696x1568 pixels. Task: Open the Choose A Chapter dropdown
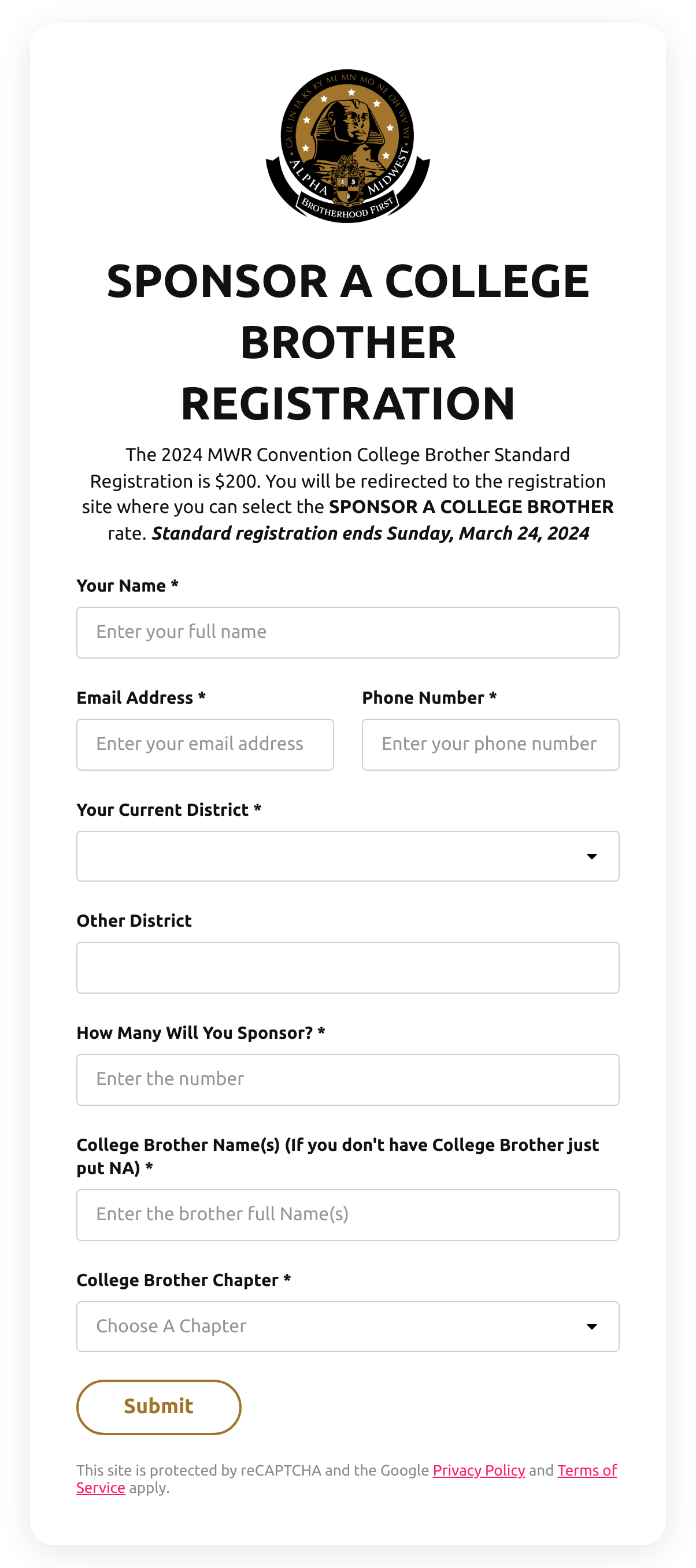point(347,1327)
